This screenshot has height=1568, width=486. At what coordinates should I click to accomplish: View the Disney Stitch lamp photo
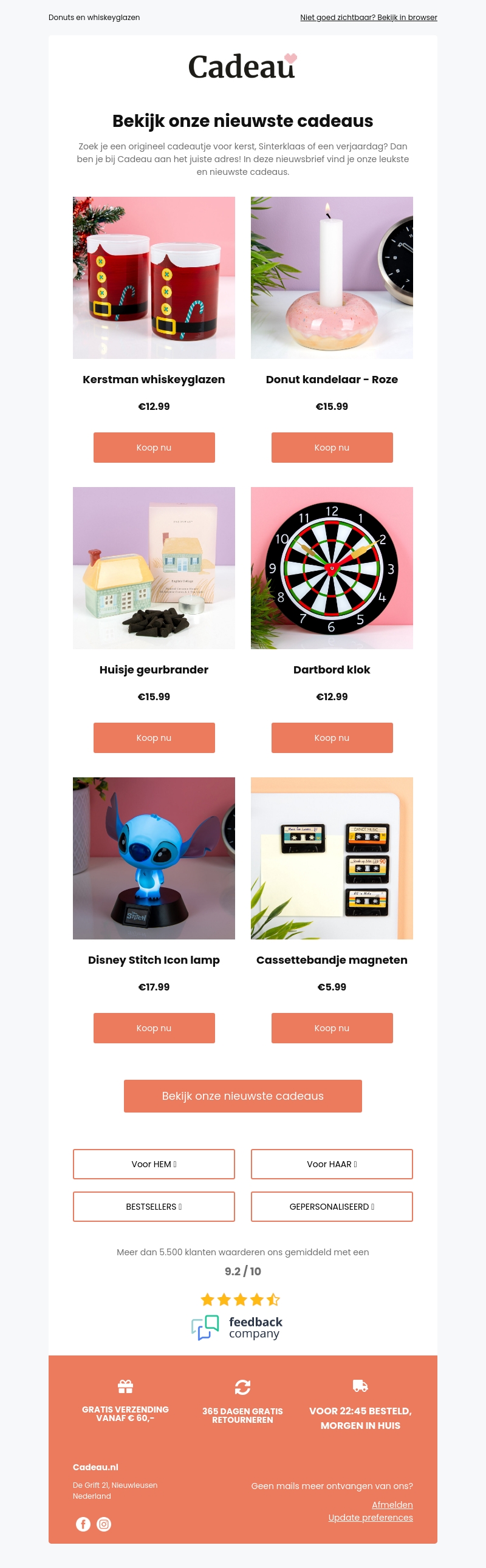154,858
